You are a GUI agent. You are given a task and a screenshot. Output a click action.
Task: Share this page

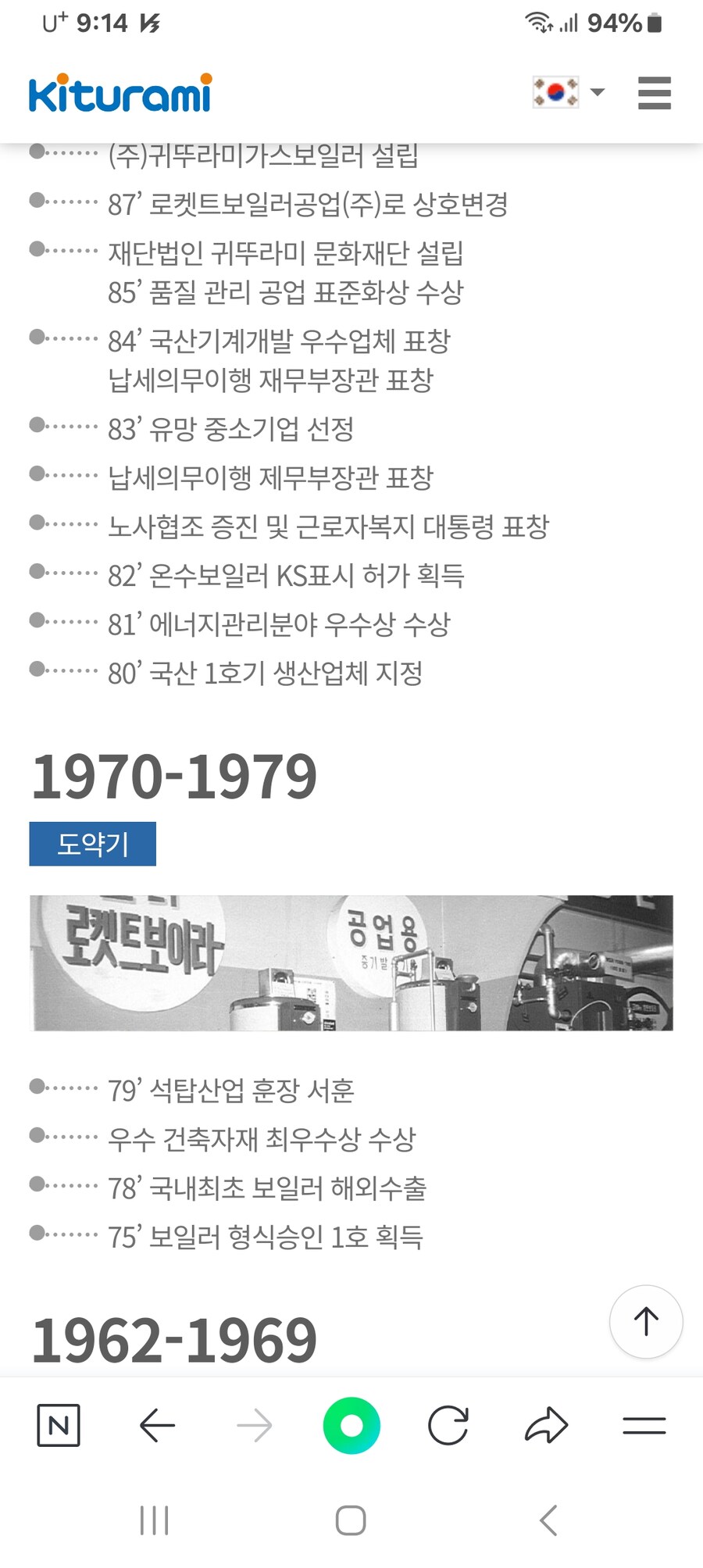tap(546, 1426)
